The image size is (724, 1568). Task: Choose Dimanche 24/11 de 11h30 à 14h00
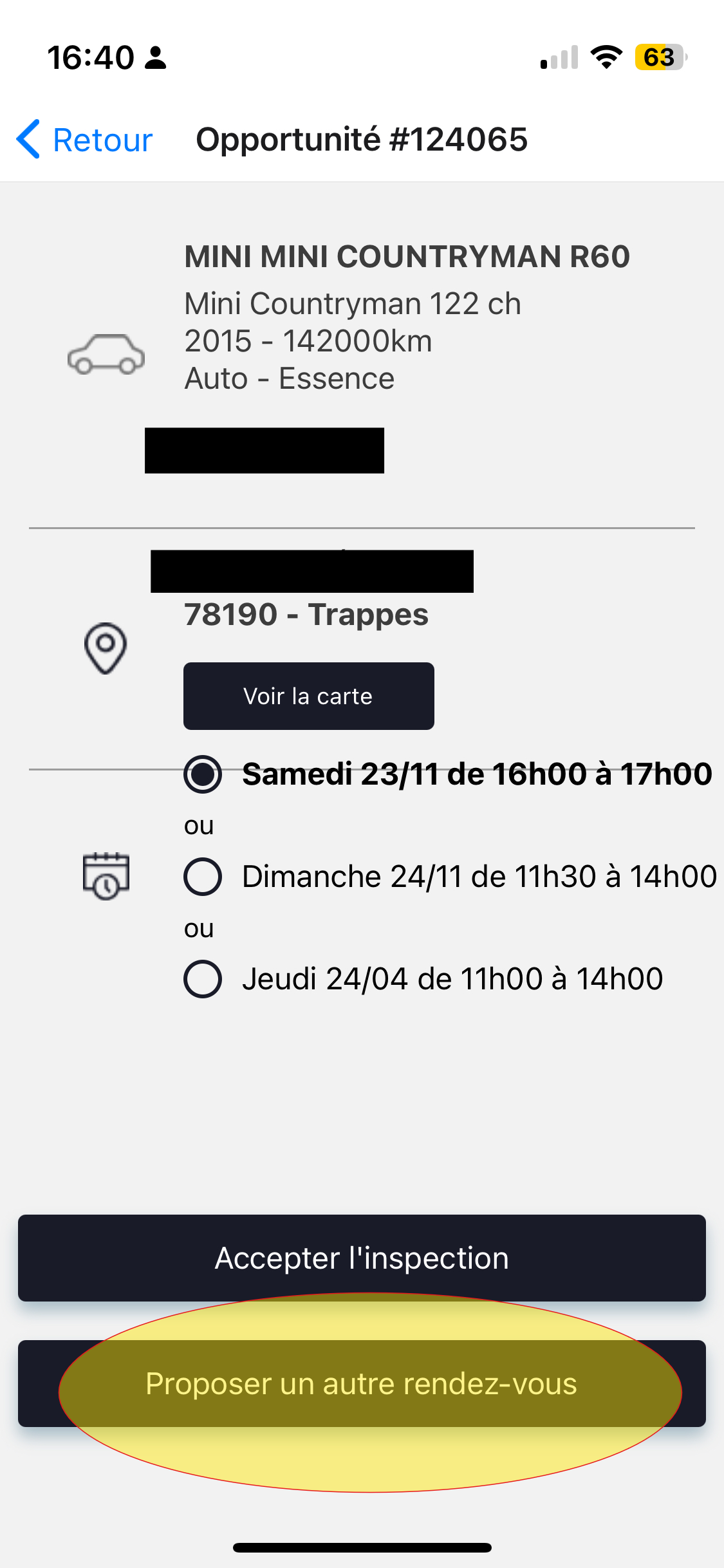click(203, 876)
